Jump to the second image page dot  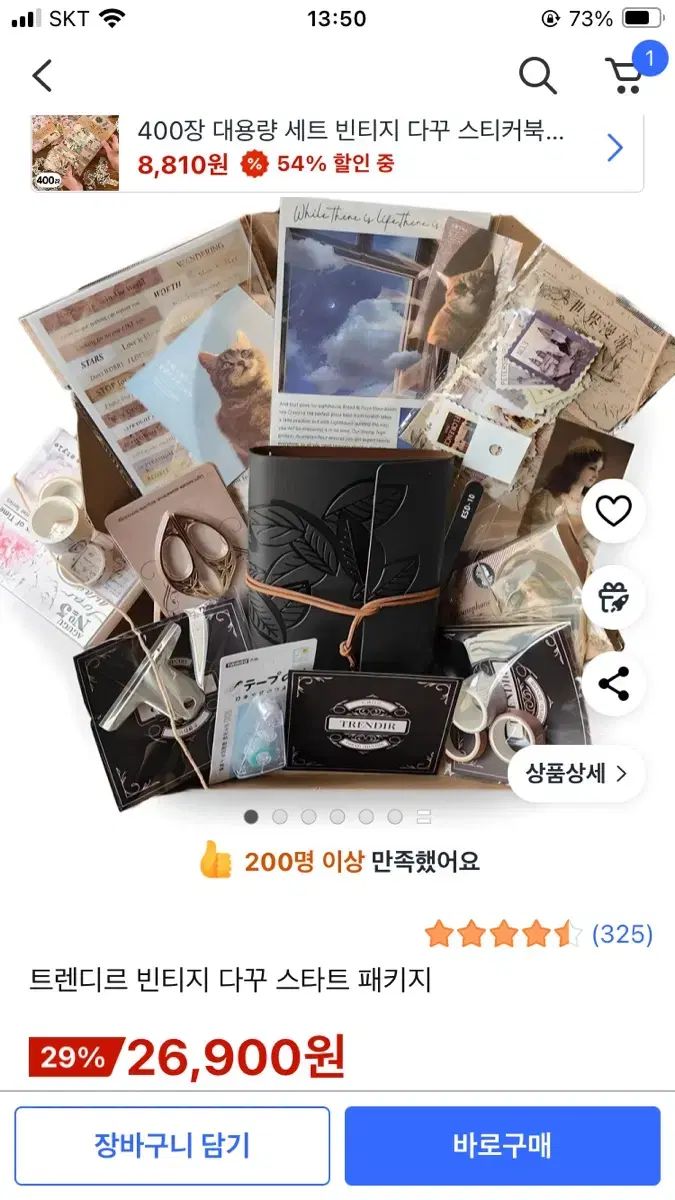tap(280, 817)
